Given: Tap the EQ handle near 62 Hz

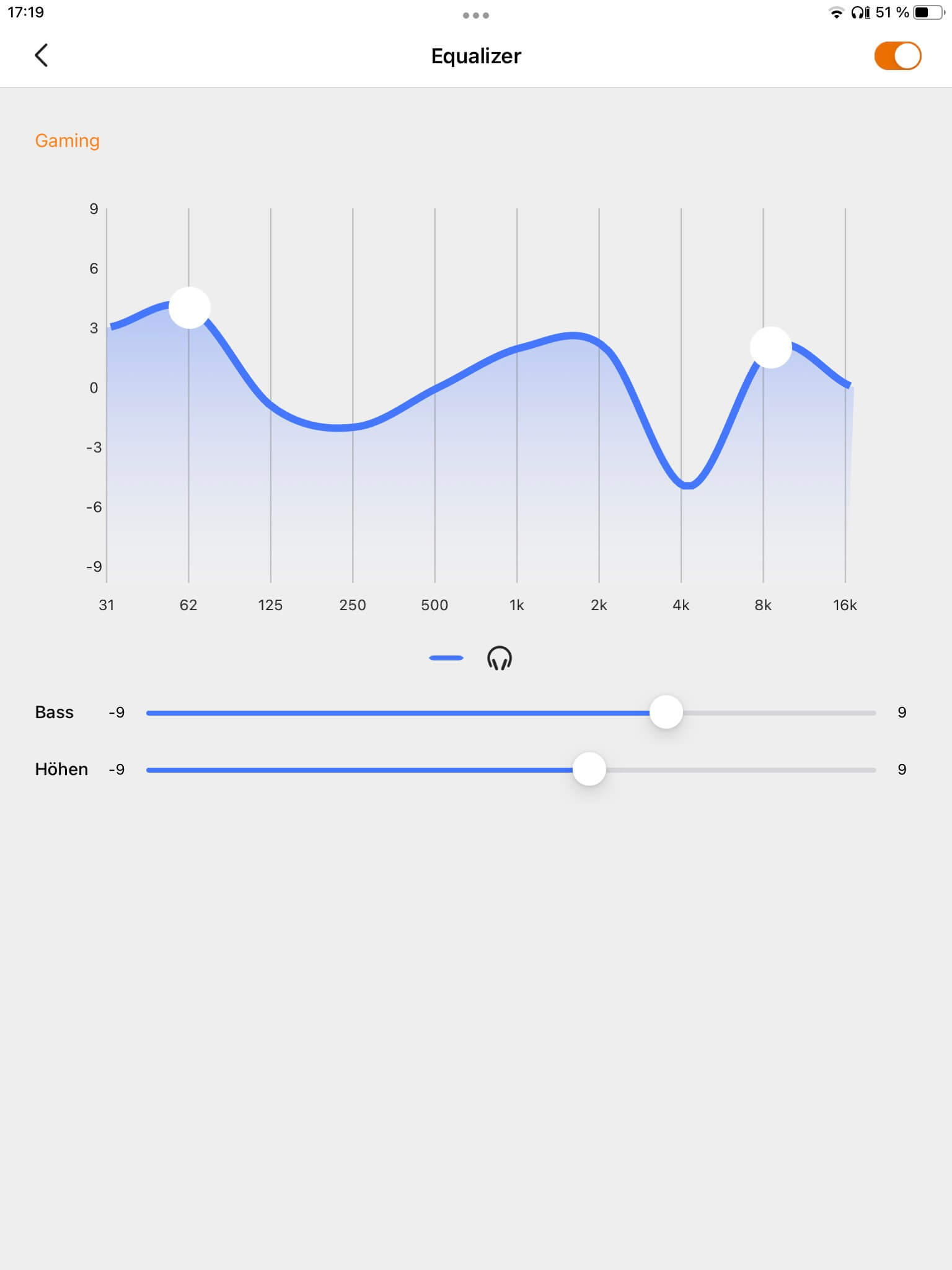Looking at the screenshot, I should pos(190,308).
